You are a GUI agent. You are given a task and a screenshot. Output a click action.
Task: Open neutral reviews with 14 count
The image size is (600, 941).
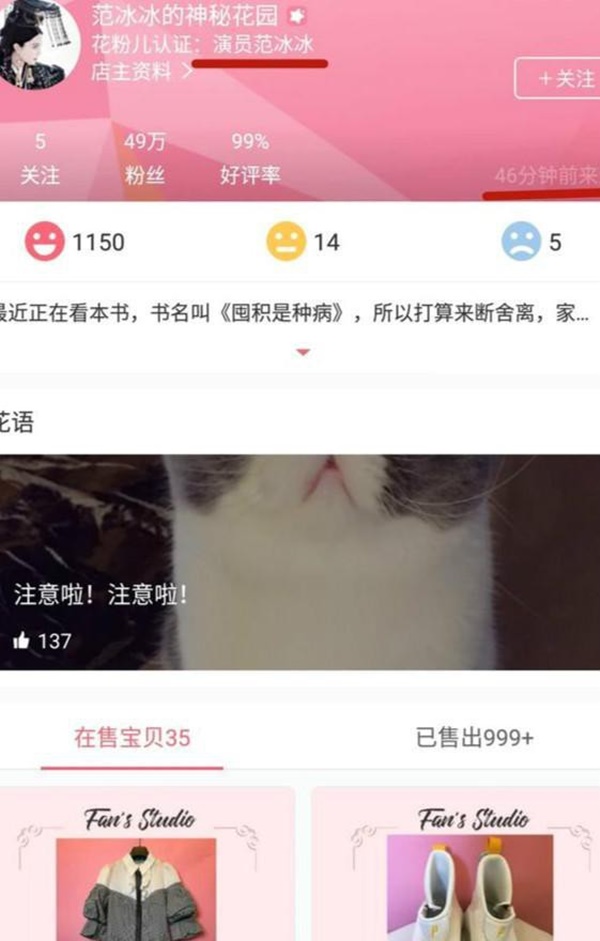click(302, 242)
